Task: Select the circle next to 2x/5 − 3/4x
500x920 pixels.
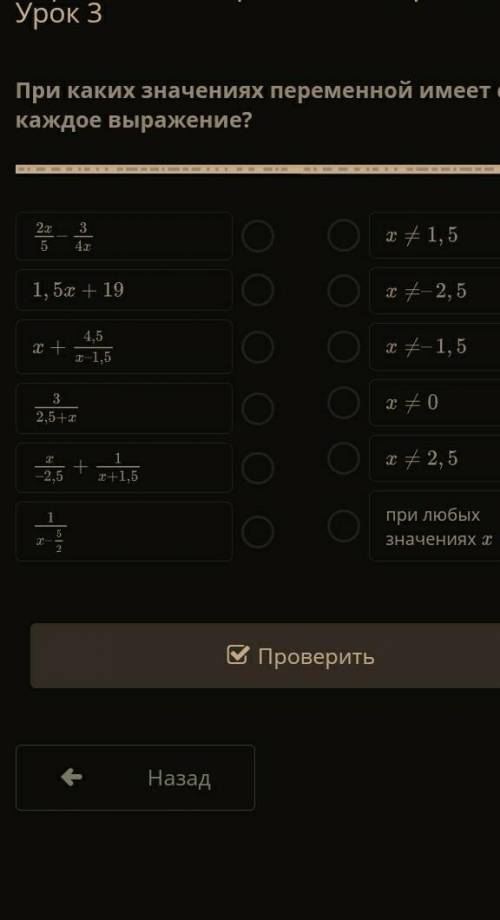Action: pos(258,236)
